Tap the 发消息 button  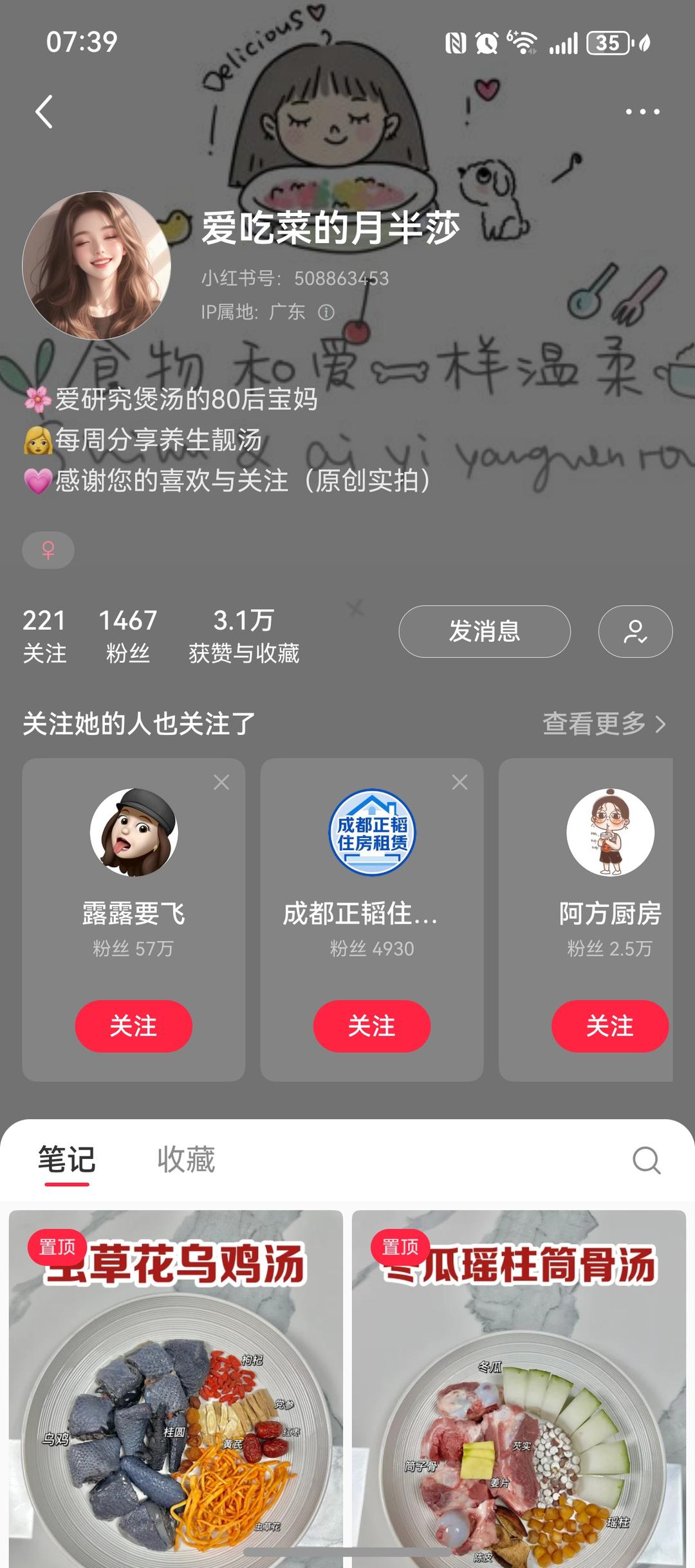click(484, 631)
